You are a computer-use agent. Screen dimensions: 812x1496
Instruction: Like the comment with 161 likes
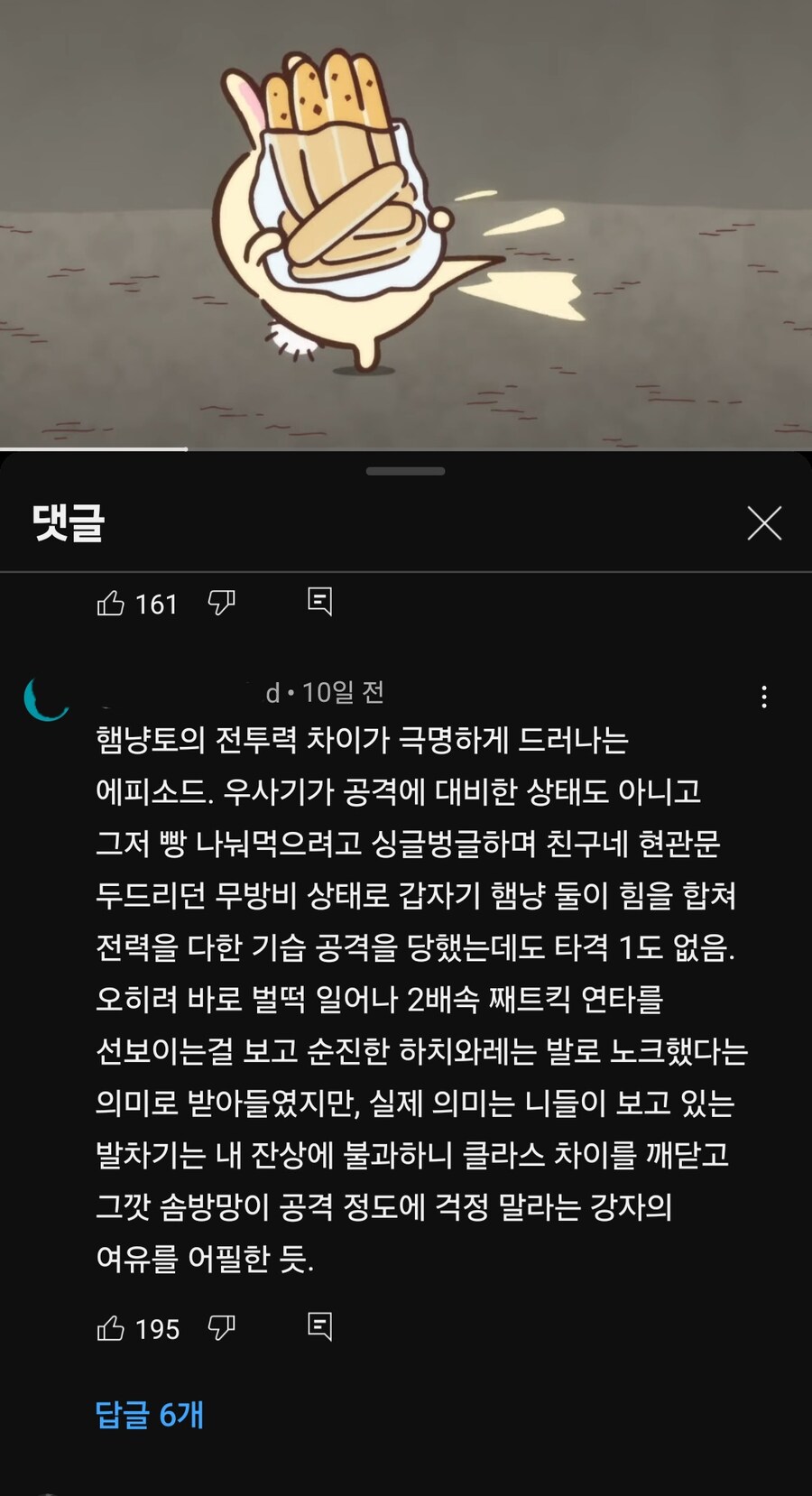(x=111, y=603)
